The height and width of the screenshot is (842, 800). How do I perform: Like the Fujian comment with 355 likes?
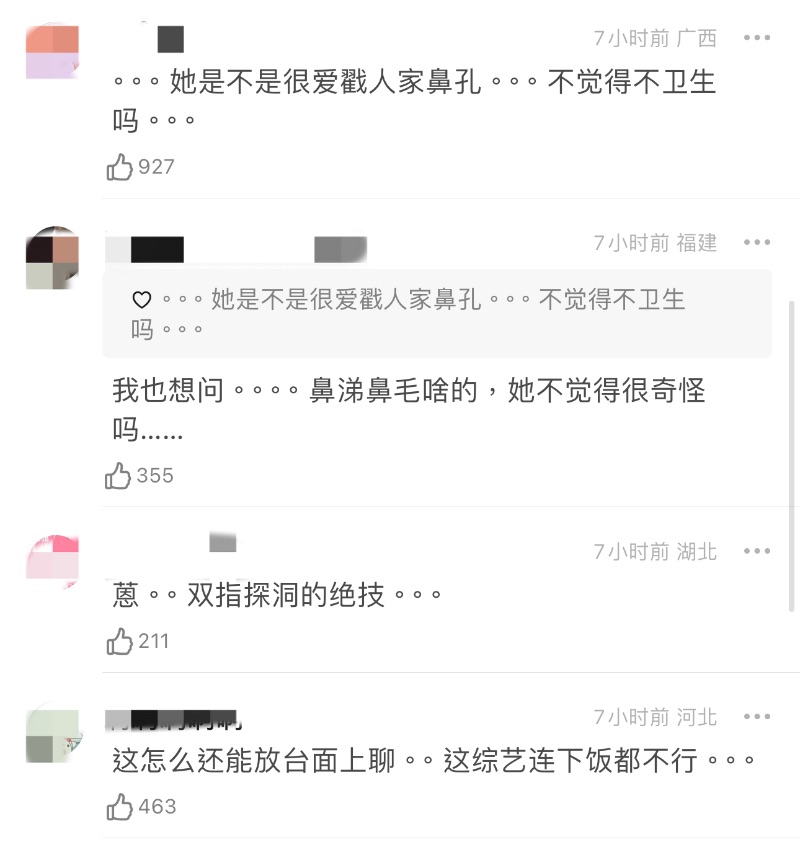119,476
